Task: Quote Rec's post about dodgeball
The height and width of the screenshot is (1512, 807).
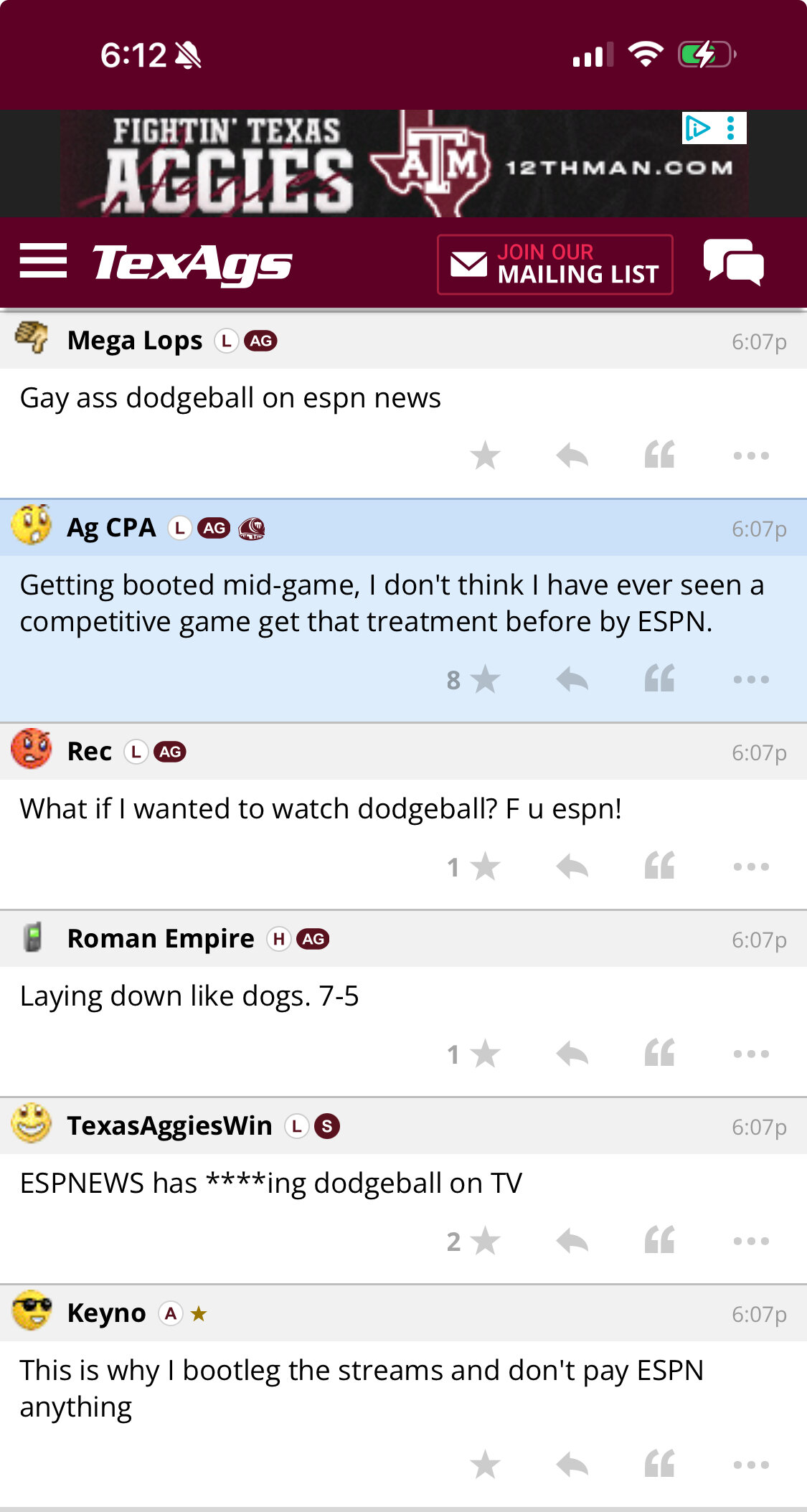Action: pyautogui.click(x=659, y=866)
